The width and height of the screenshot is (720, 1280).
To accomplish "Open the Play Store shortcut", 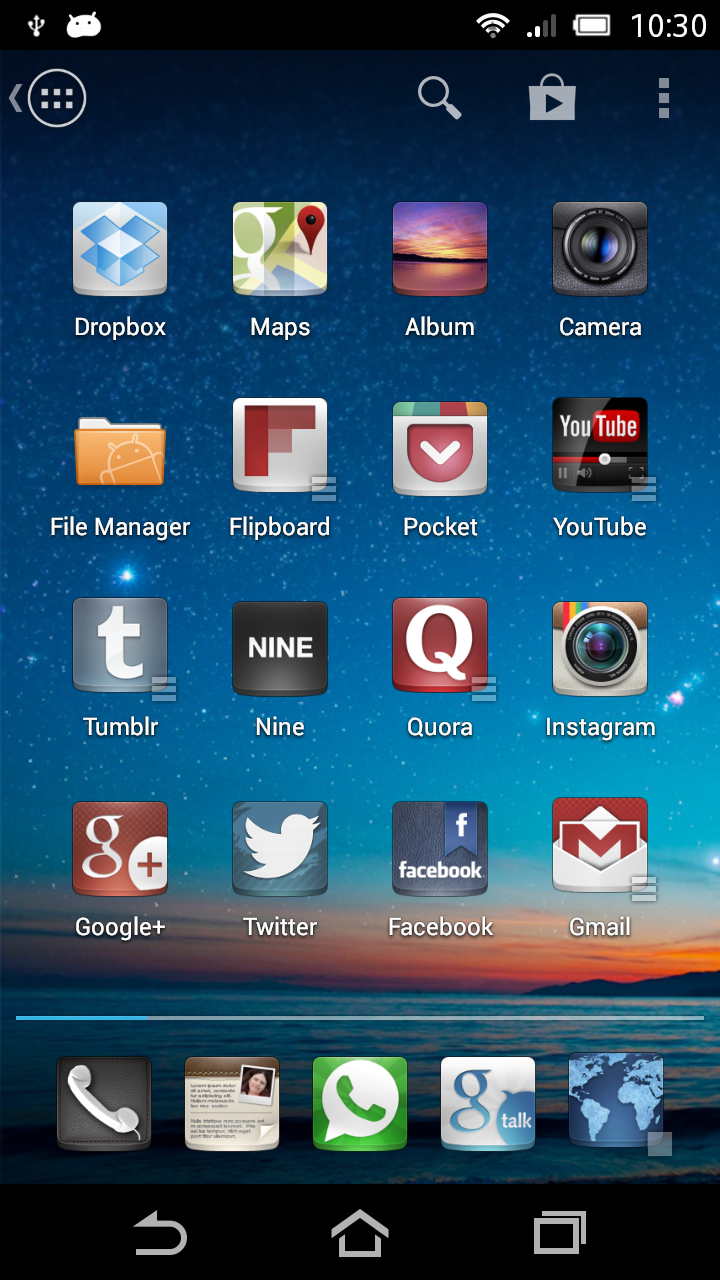I will [x=552, y=98].
